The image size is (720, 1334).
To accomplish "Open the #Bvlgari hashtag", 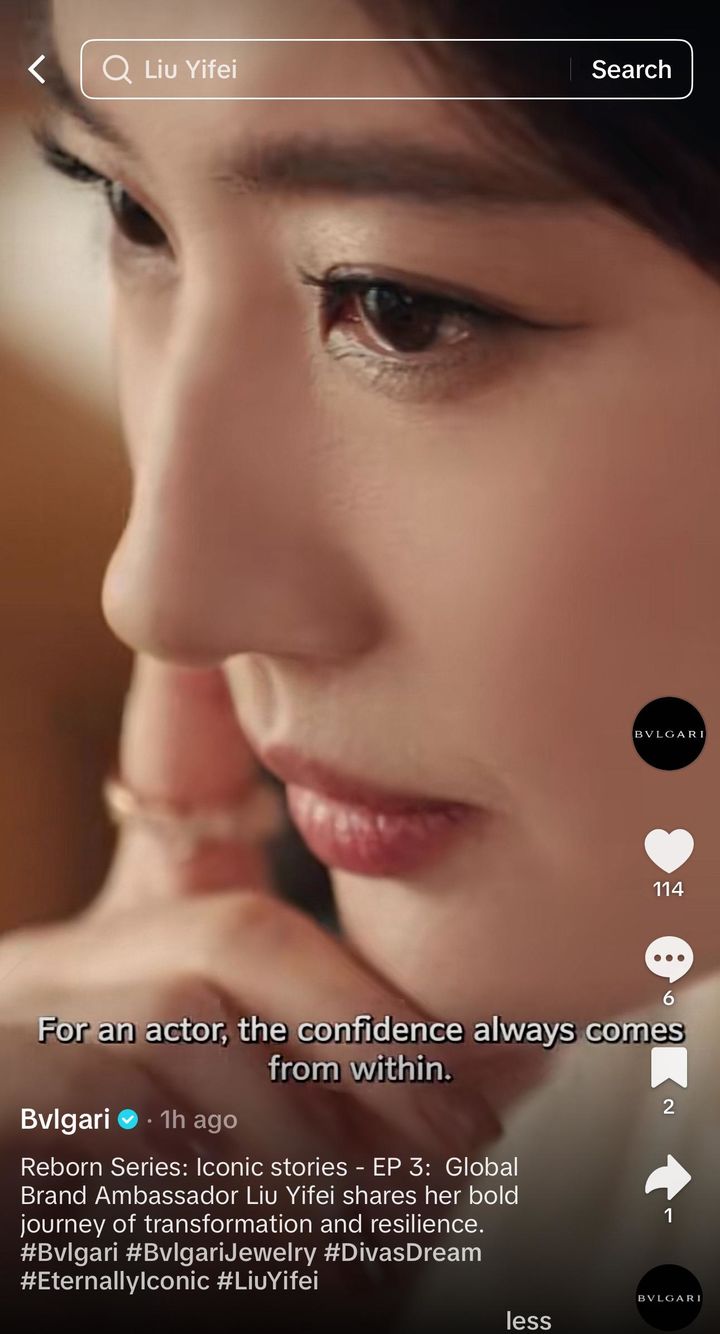I will (x=69, y=1252).
